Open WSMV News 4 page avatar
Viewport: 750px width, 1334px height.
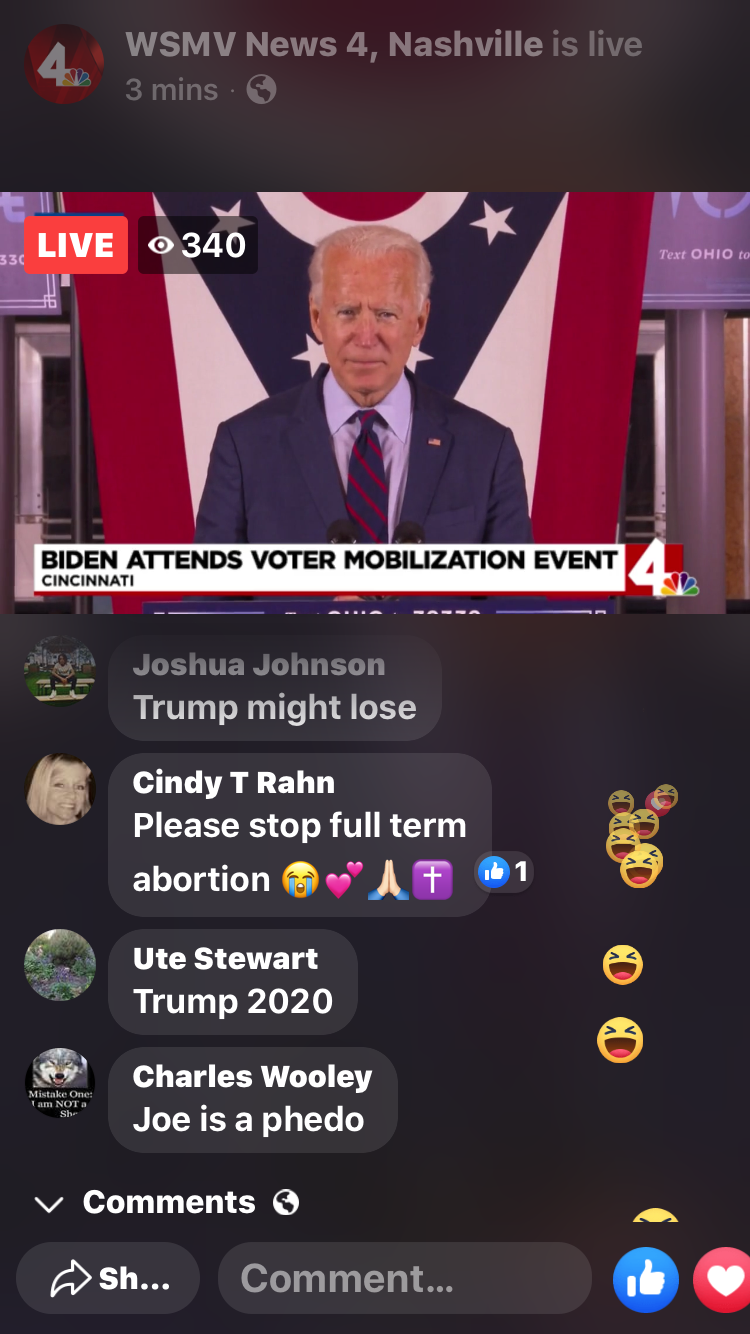coord(64,65)
